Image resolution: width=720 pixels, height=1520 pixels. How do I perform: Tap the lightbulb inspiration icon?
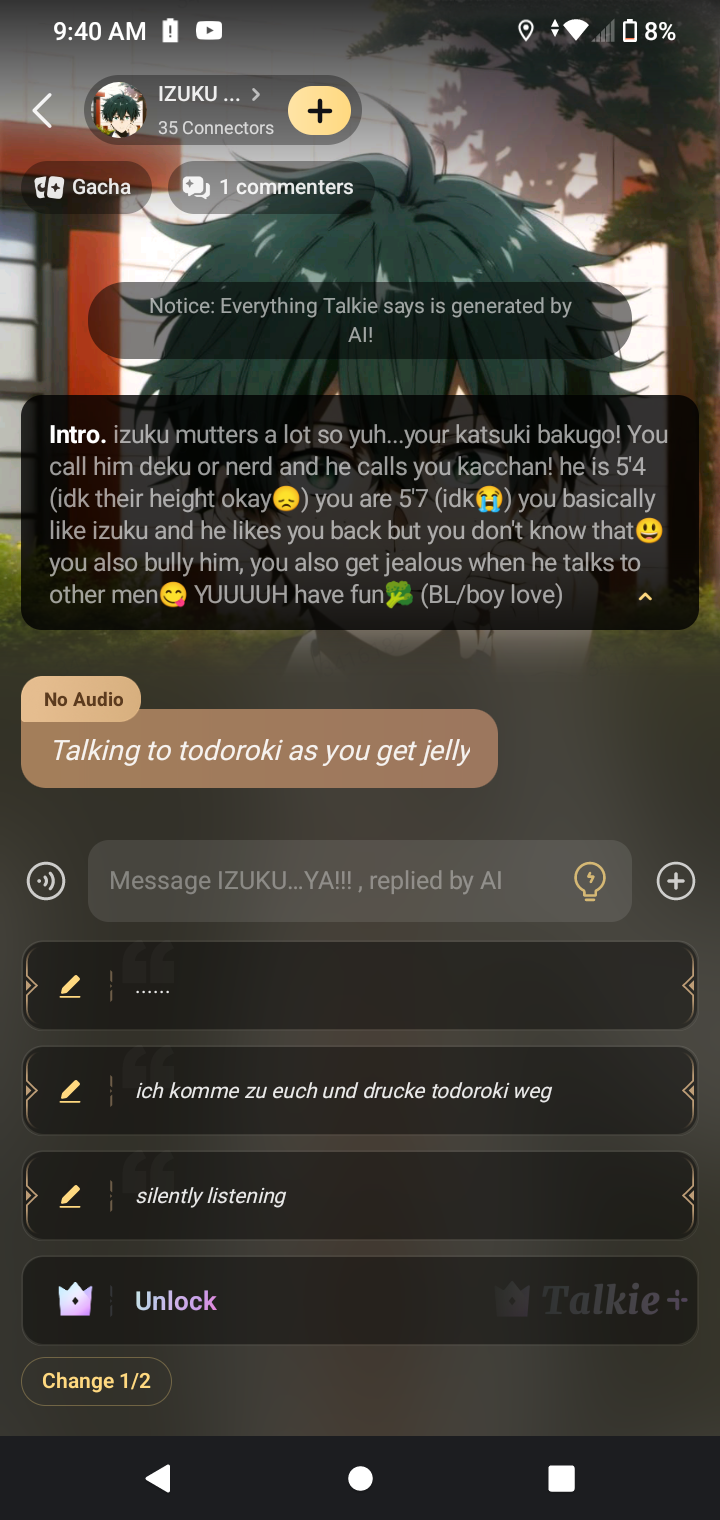(589, 881)
